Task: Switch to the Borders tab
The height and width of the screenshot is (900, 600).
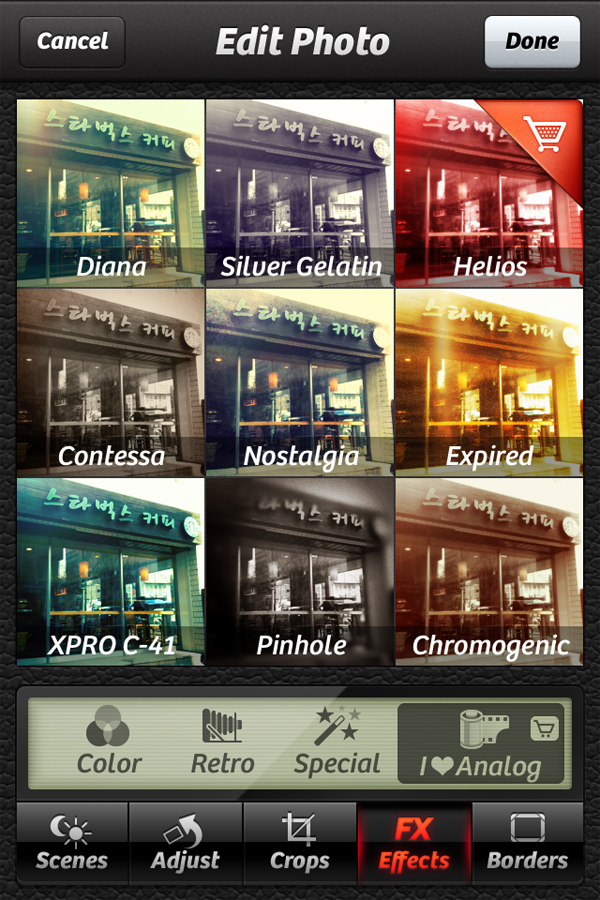Action: coord(527,843)
